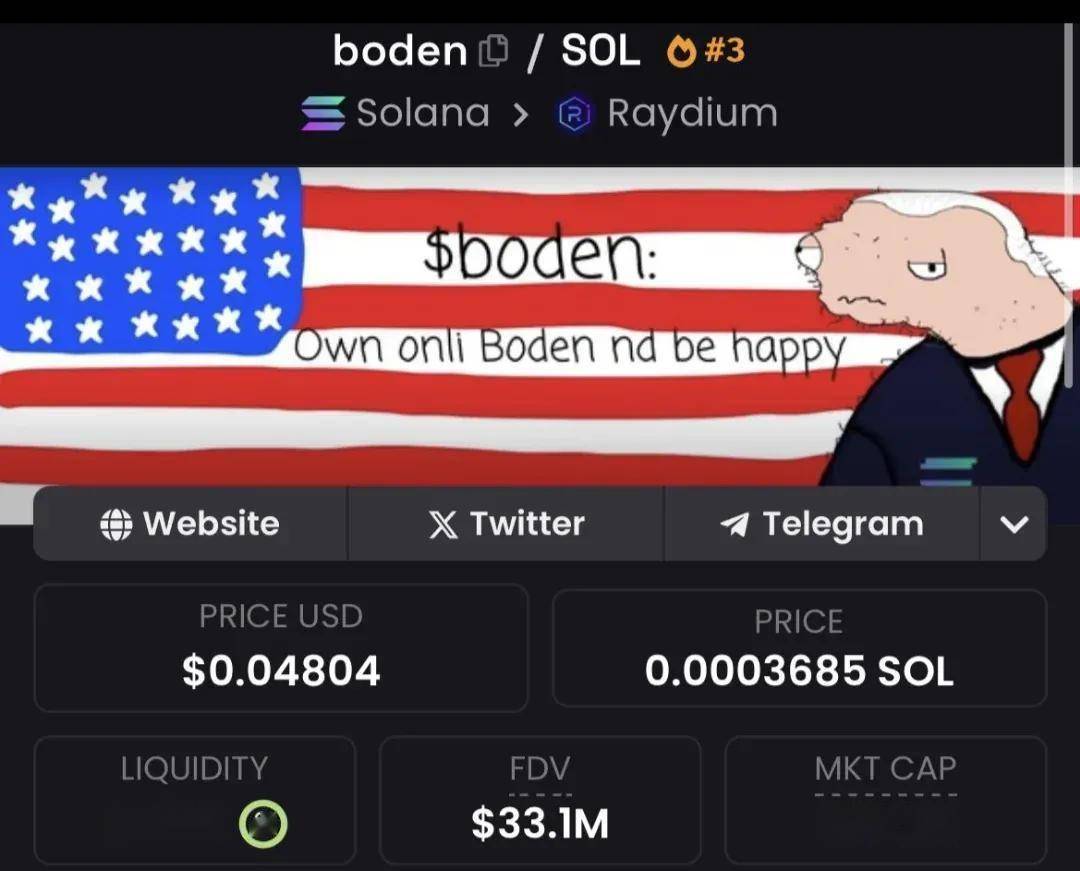
Task: Open the project's Twitter page
Action: coord(506,524)
